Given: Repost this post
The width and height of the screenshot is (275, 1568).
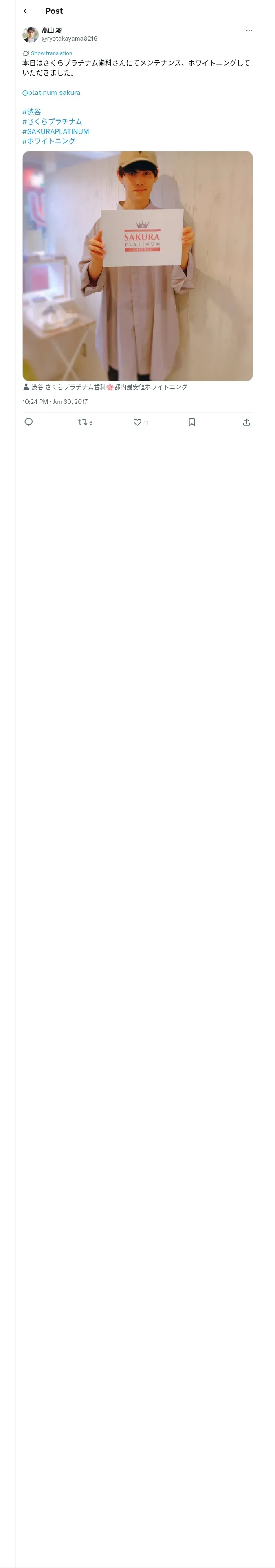Looking at the screenshot, I should (x=86, y=423).
